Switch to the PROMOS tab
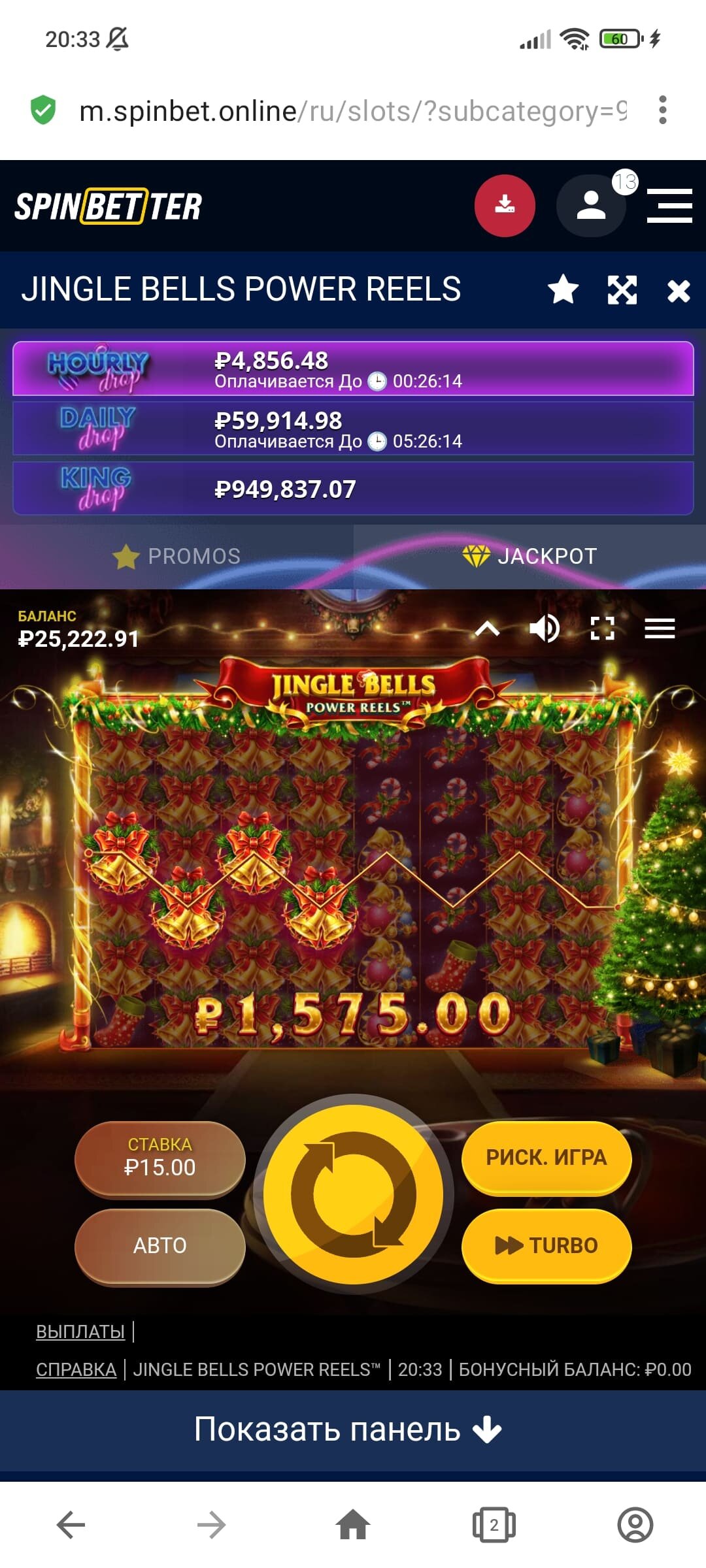The height and width of the screenshot is (1568, 706). pyautogui.click(x=176, y=557)
